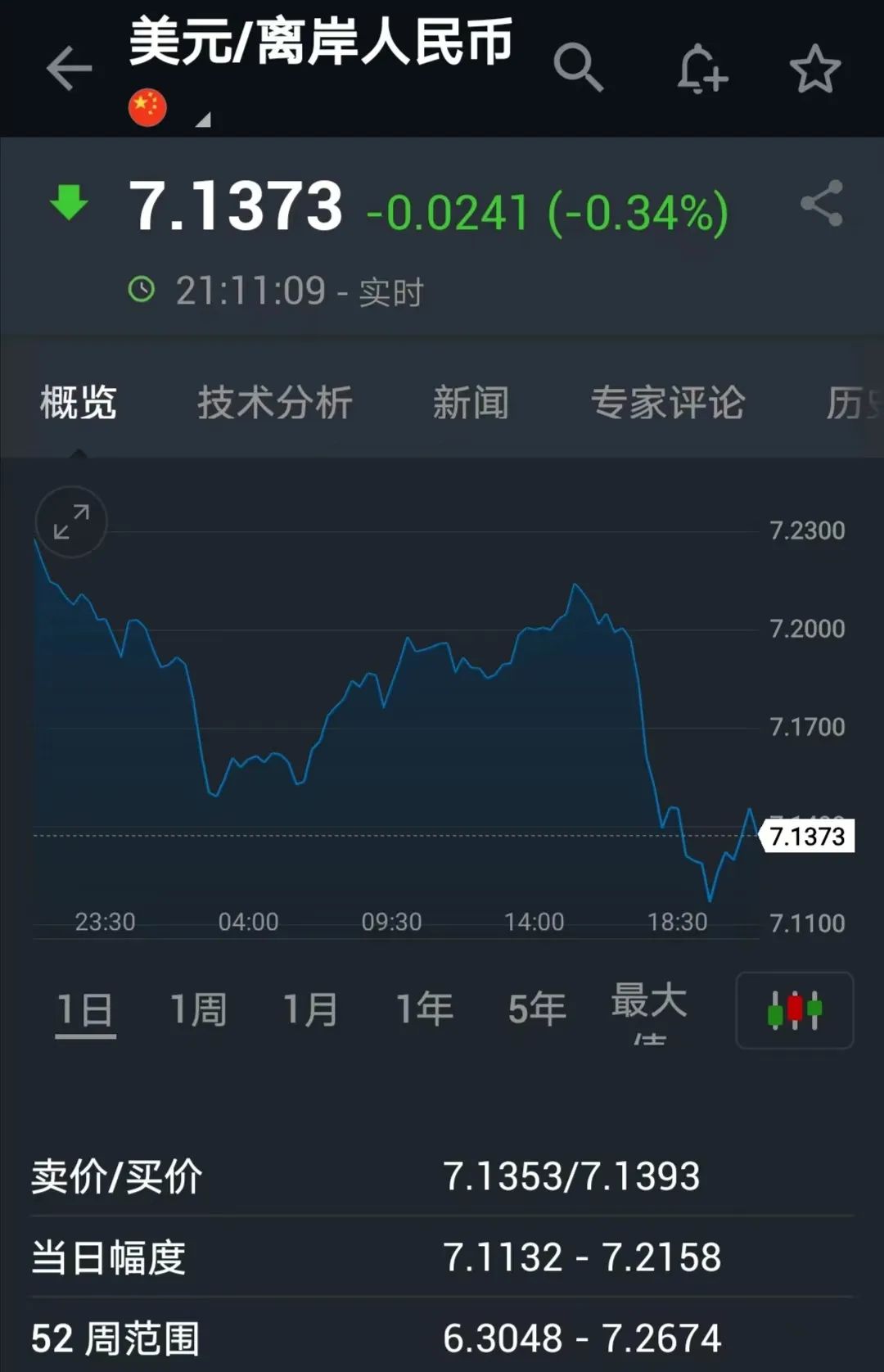Show the 1年 chart range
Screen dimensions: 884x1372
click(x=424, y=1009)
